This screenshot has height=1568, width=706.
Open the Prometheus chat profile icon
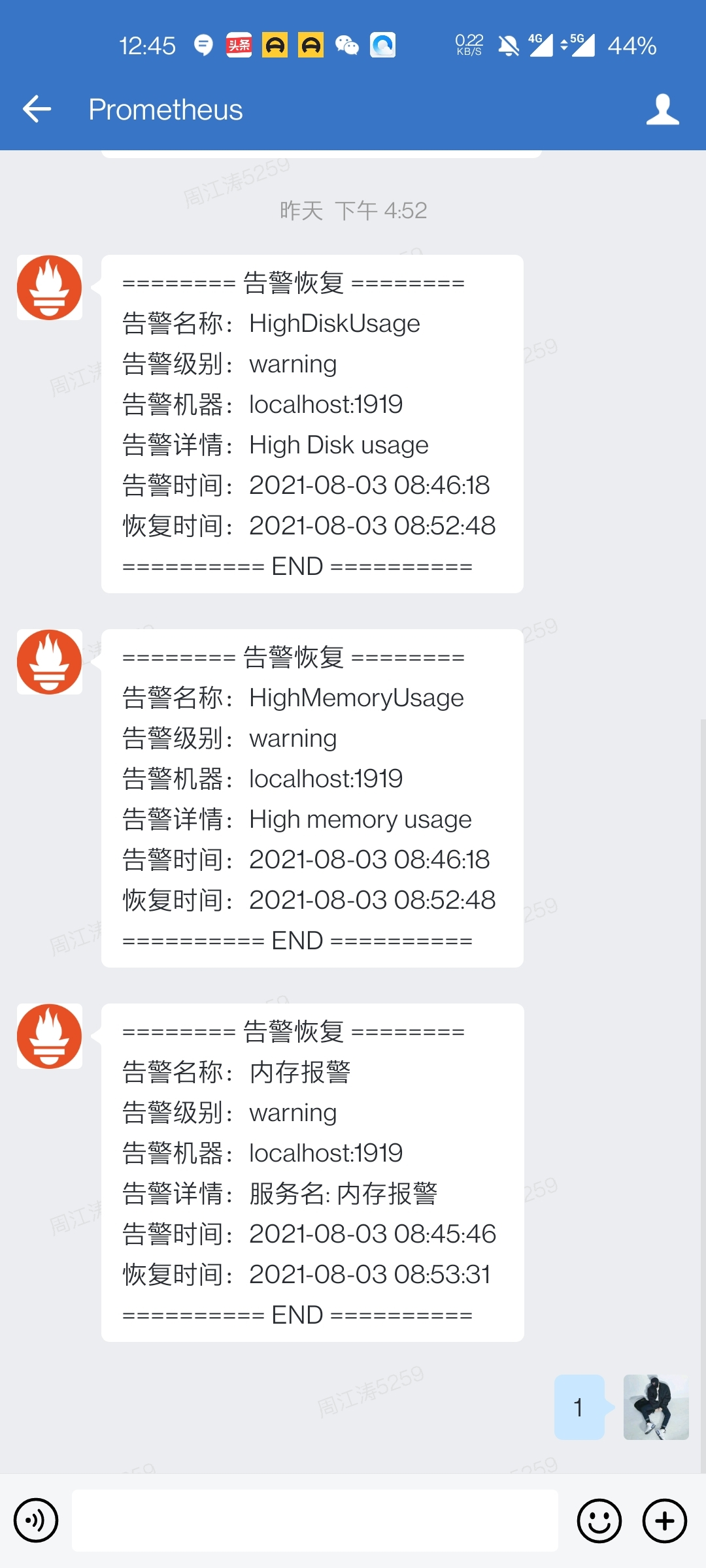(x=663, y=109)
